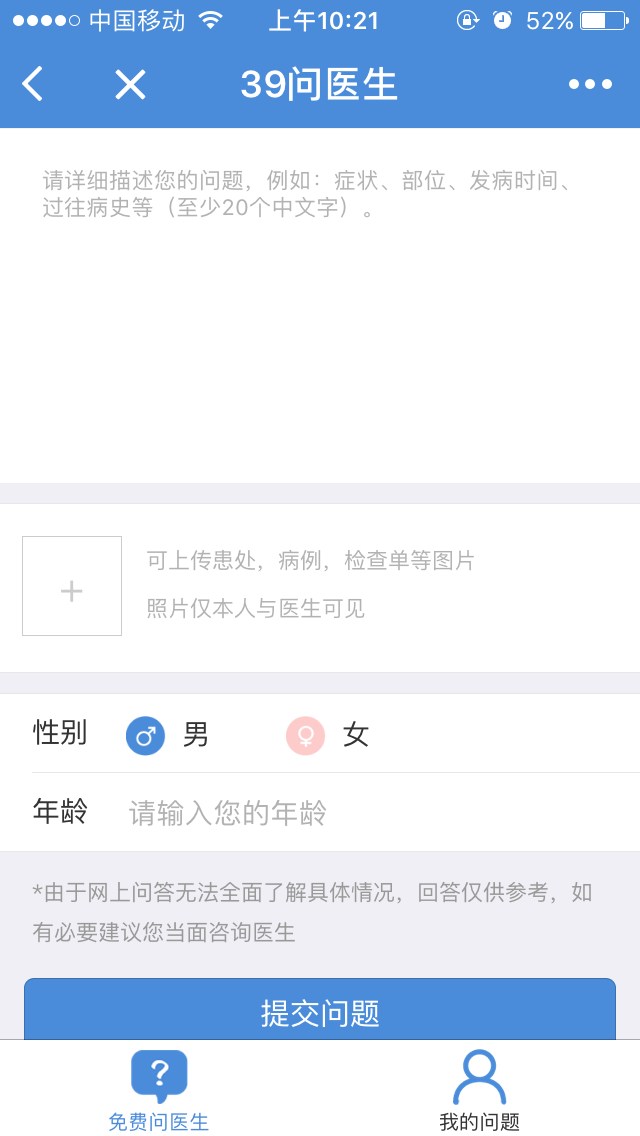Submit with the 提交问题 button
The width and height of the screenshot is (640, 1136).
coord(320,1010)
